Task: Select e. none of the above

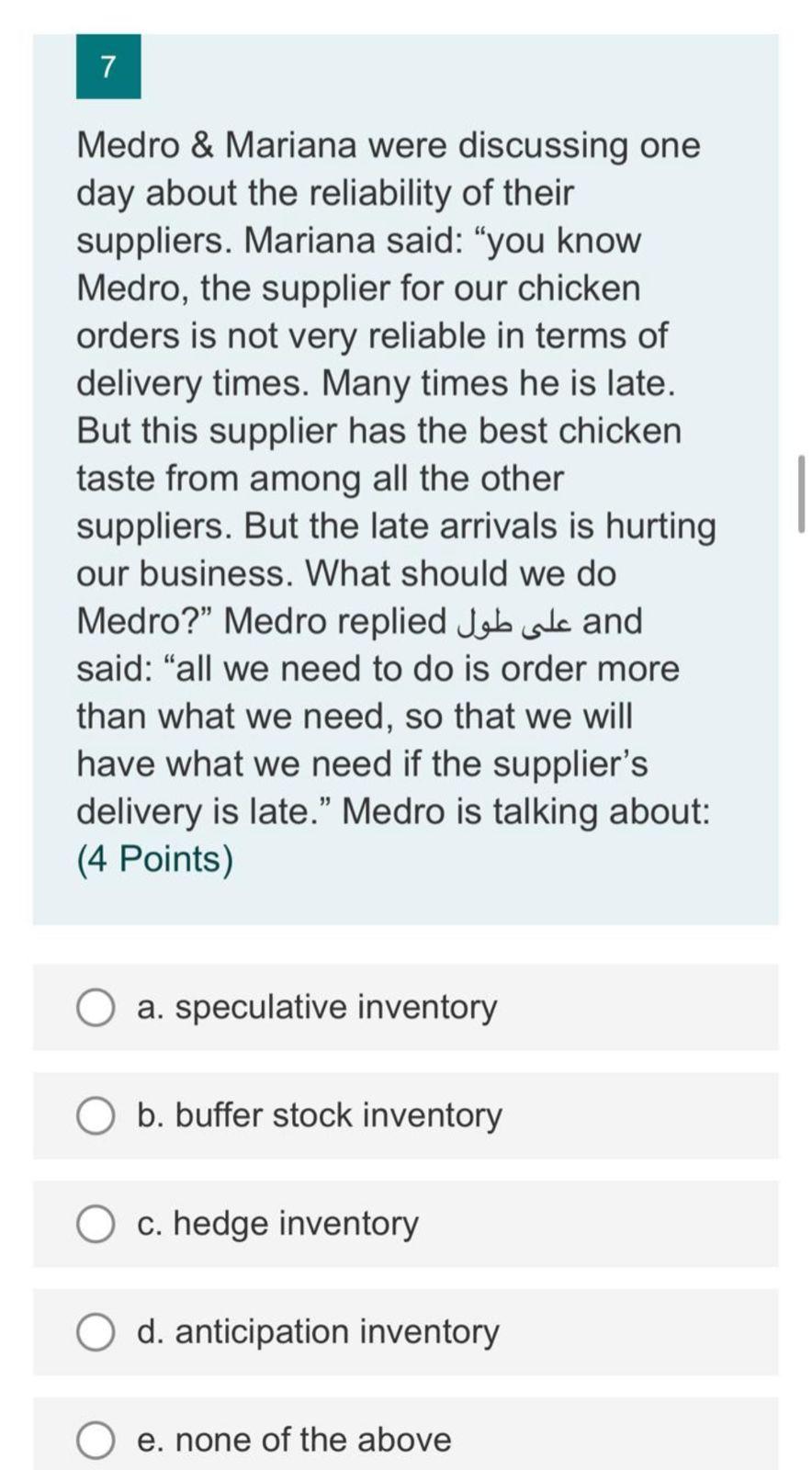Action: point(96,1440)
